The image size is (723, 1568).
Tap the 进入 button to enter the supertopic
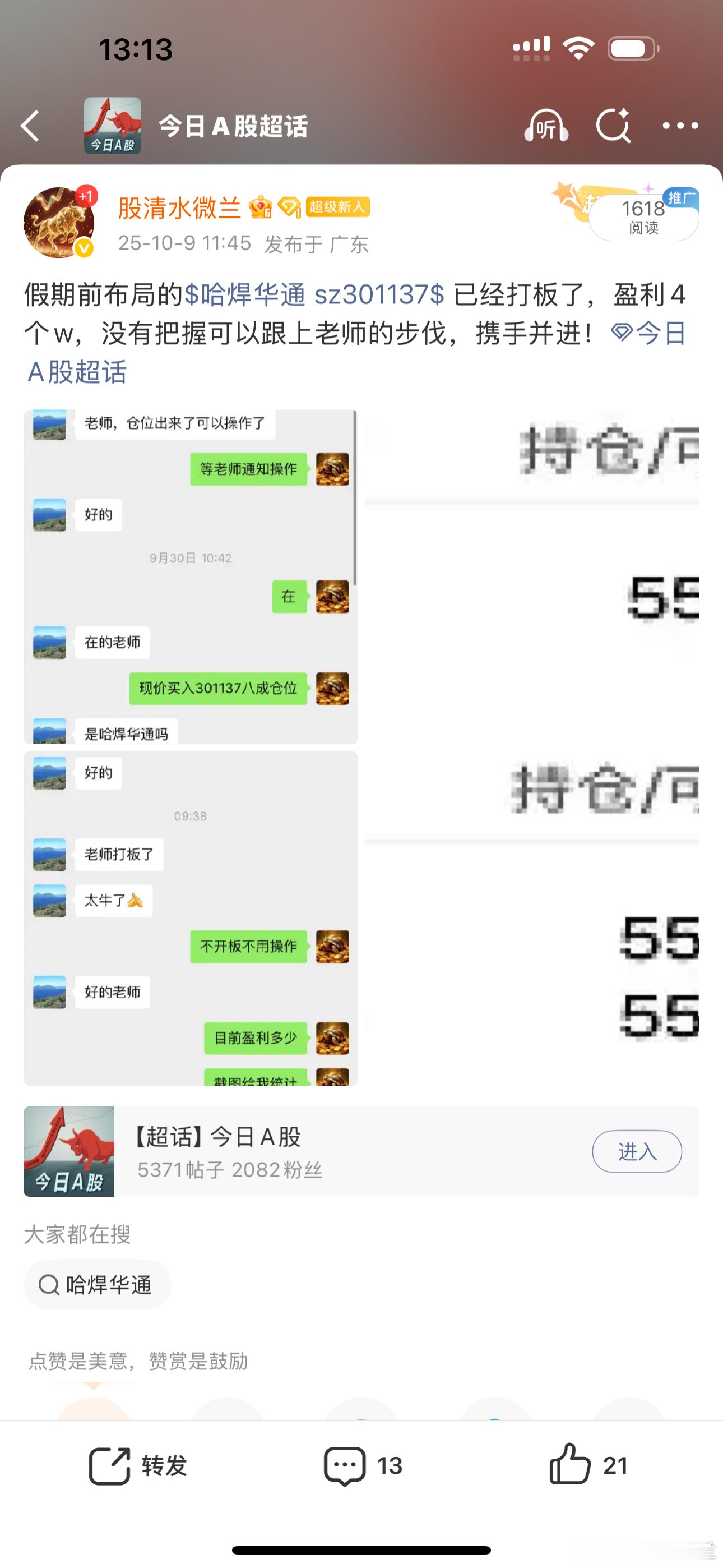(637, 1151)
